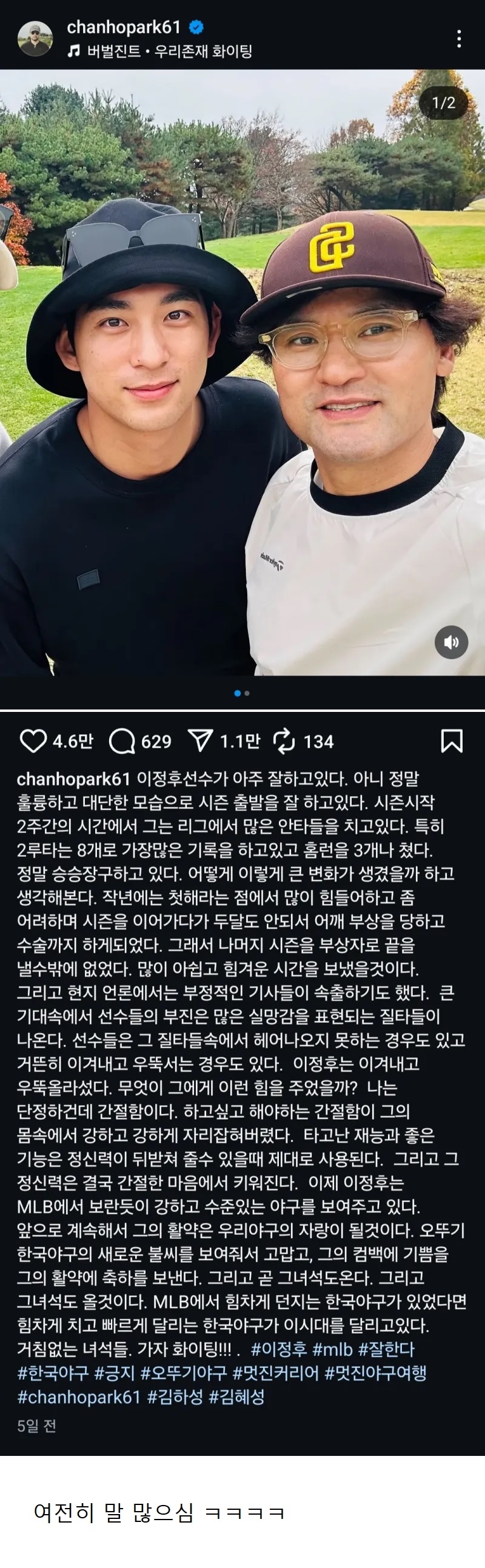The image size is (485, 1568).
Task: Open the #chanhopark61 hashtag
Action: click(79, 1397)
